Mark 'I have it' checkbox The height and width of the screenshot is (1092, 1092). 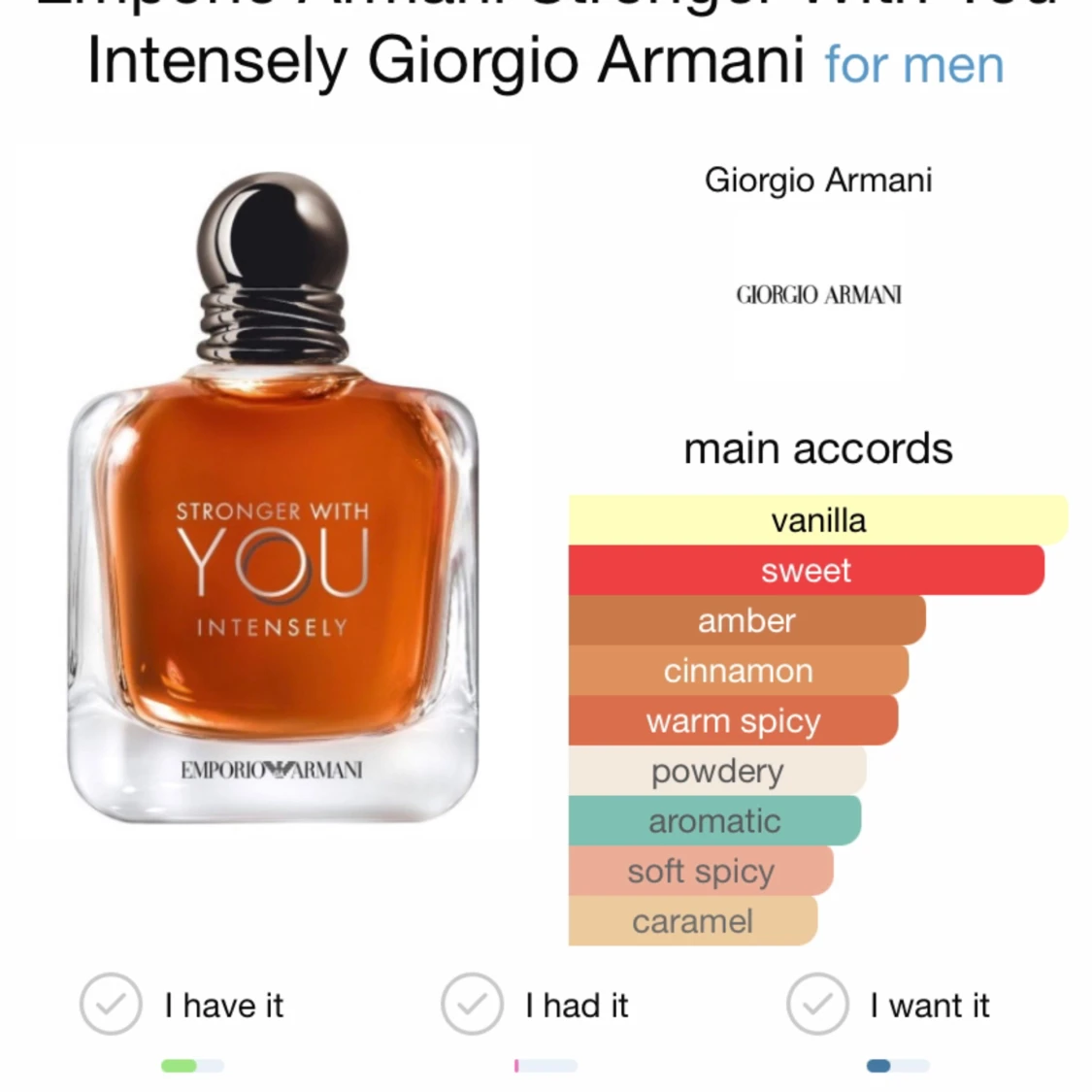point(111,1004)
